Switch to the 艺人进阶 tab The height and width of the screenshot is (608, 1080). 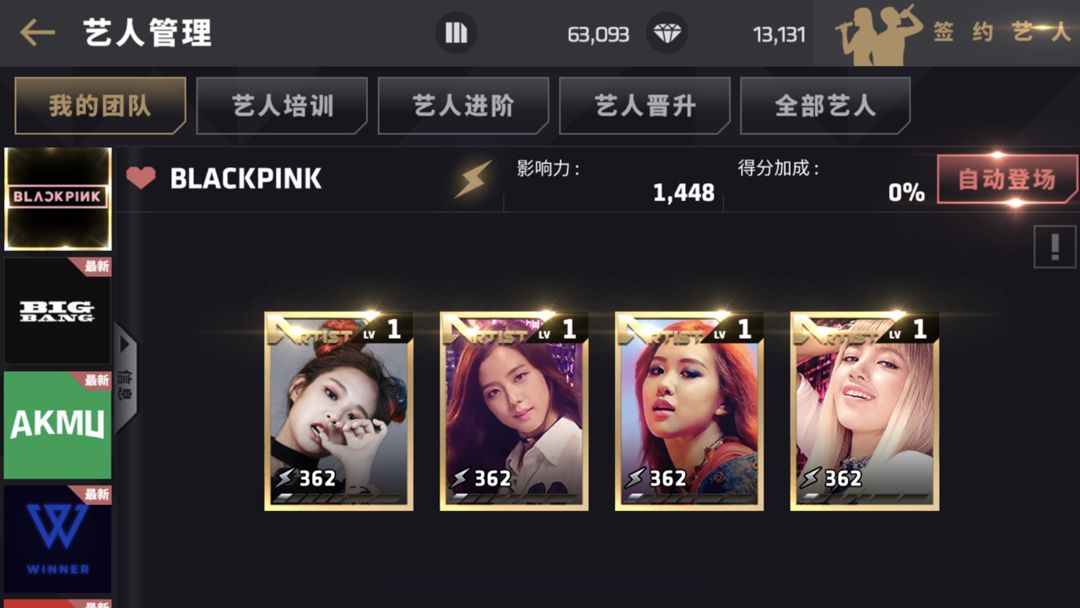pos(463,106)
